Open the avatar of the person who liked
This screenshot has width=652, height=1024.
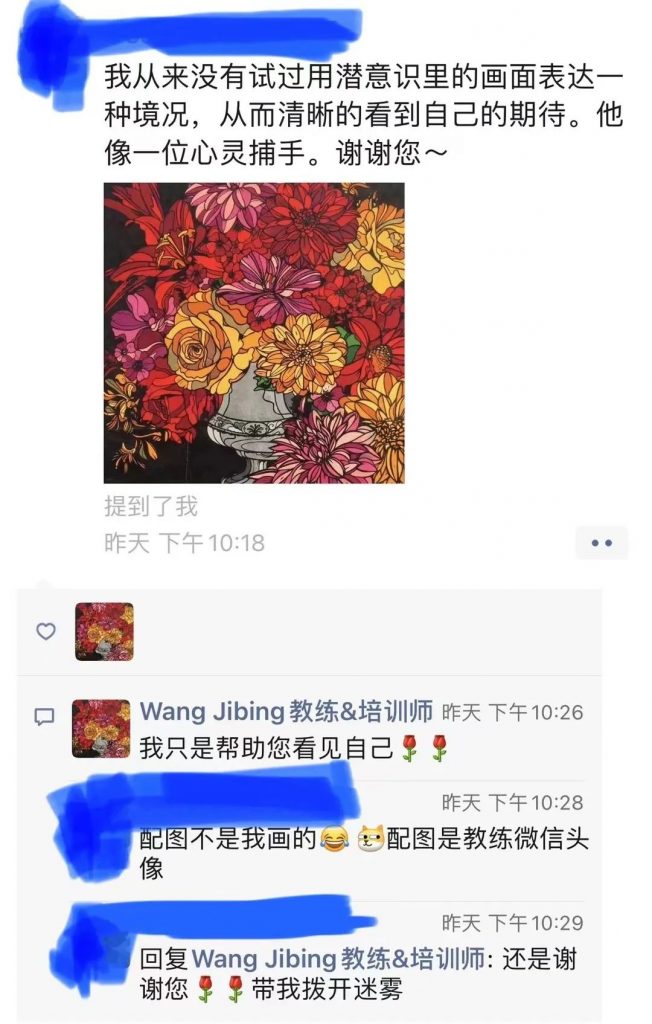pos(104,631)
